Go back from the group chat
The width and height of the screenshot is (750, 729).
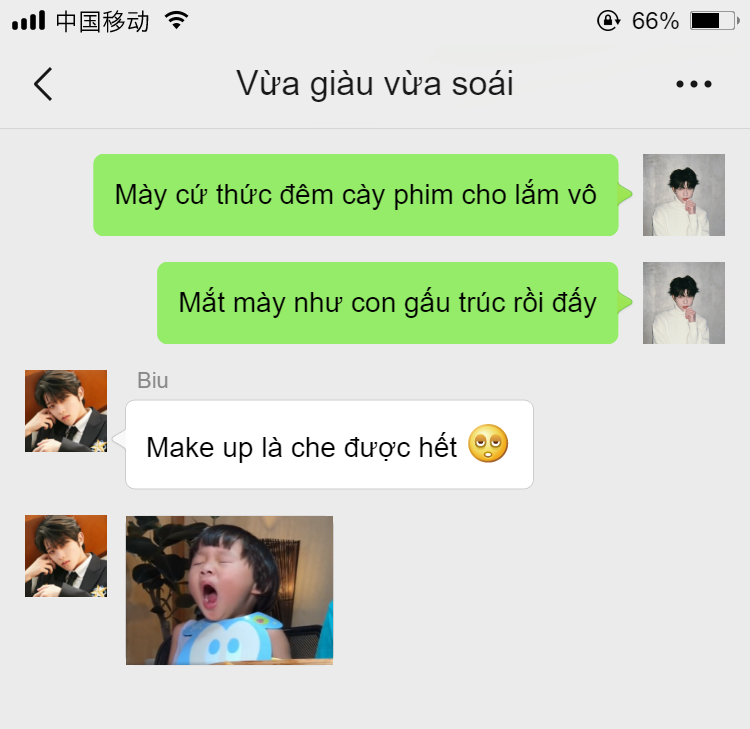43,85
